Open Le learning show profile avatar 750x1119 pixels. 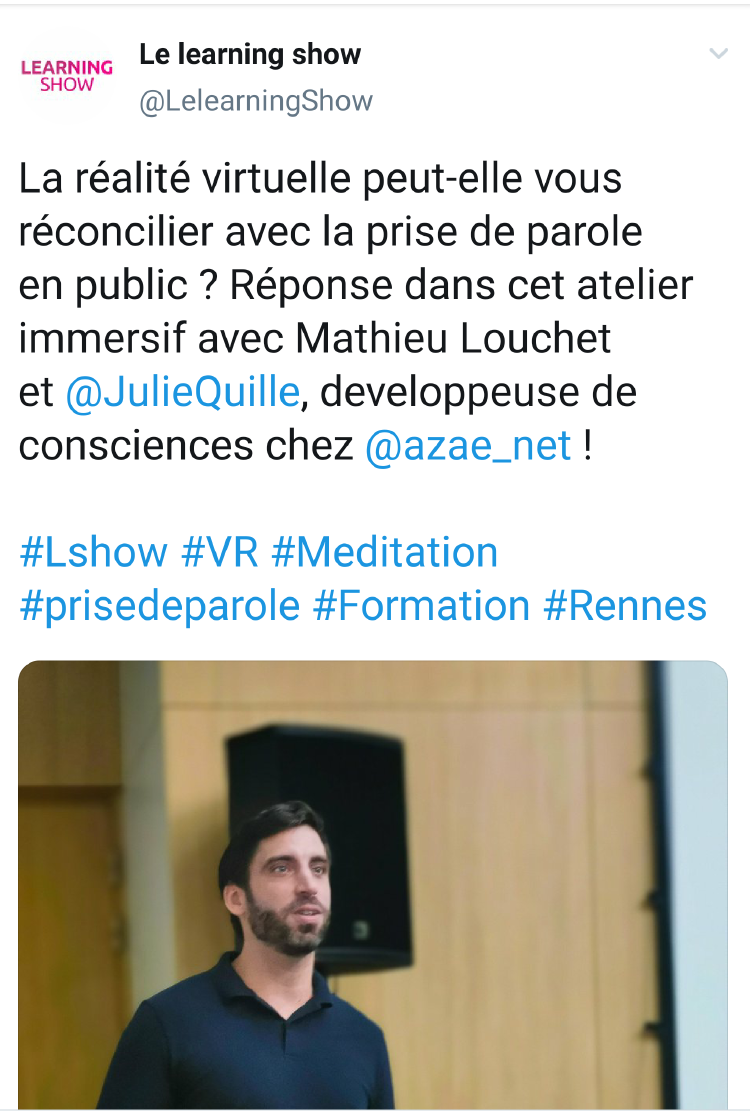(x=67, y=76)
